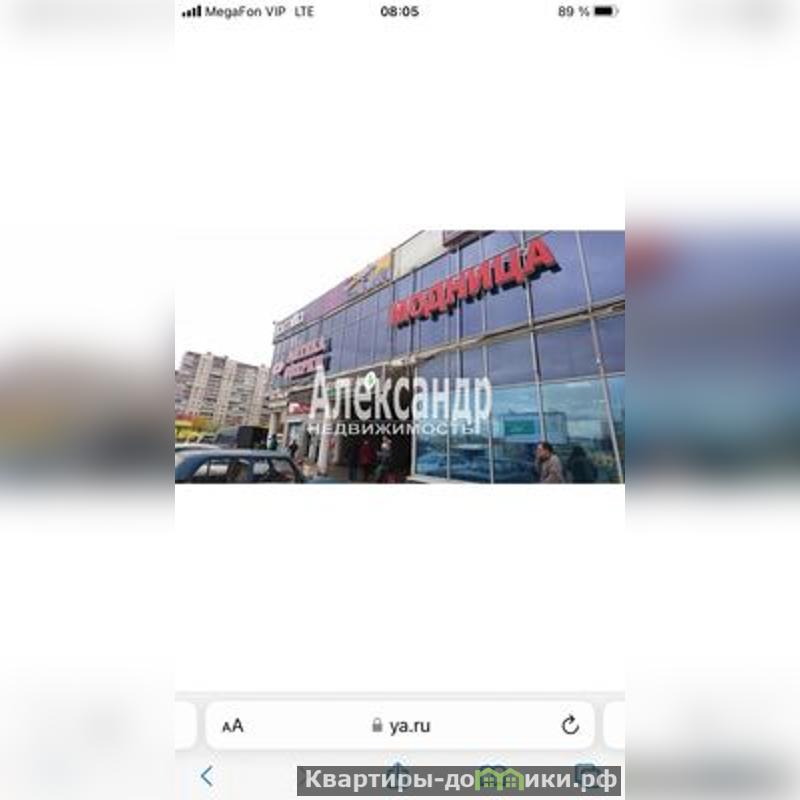The image size is (800, 800).
Task: Reload the current page
Action: coord(570,726)
